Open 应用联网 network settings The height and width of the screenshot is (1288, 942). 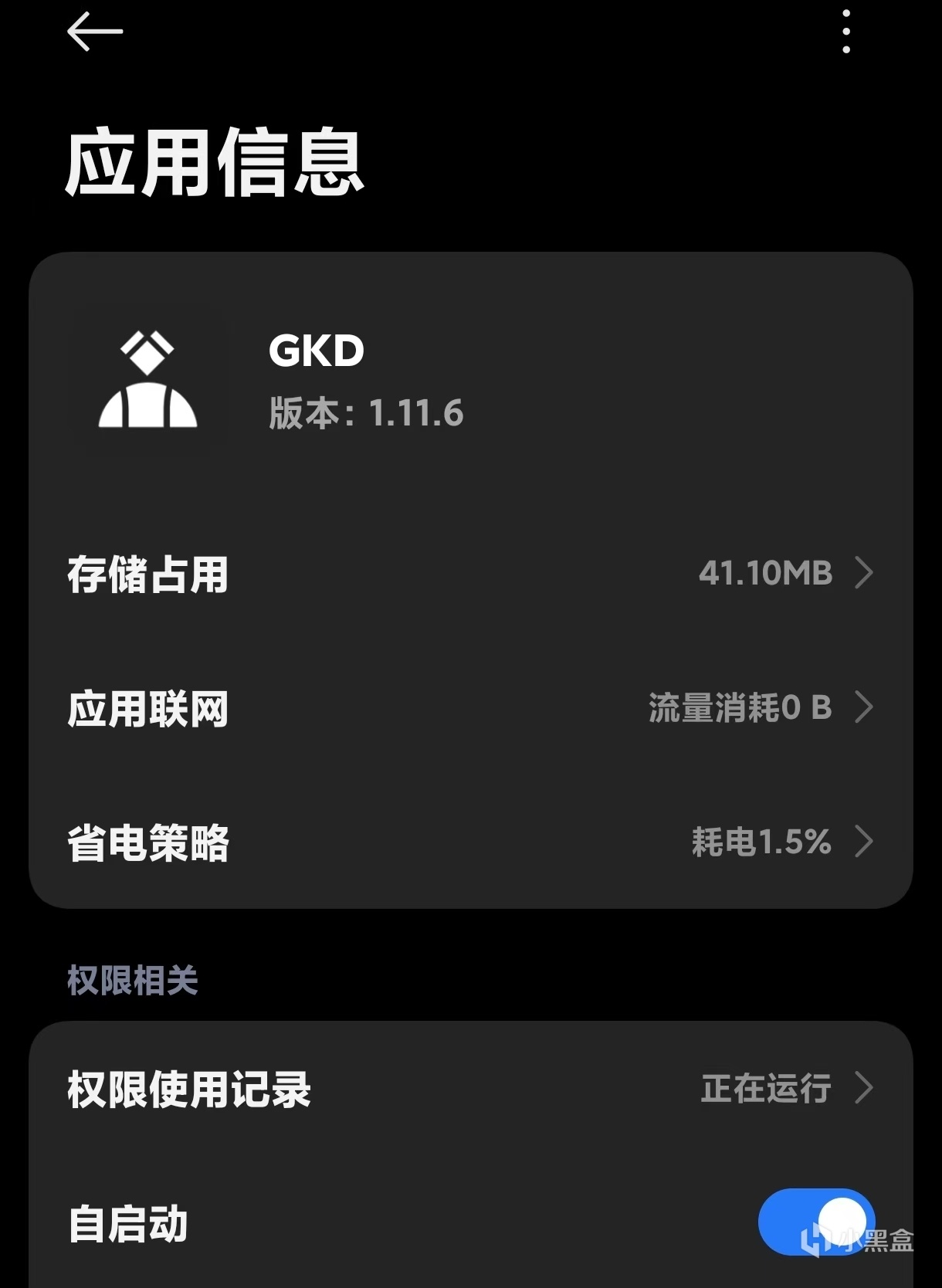pos(471,708)
